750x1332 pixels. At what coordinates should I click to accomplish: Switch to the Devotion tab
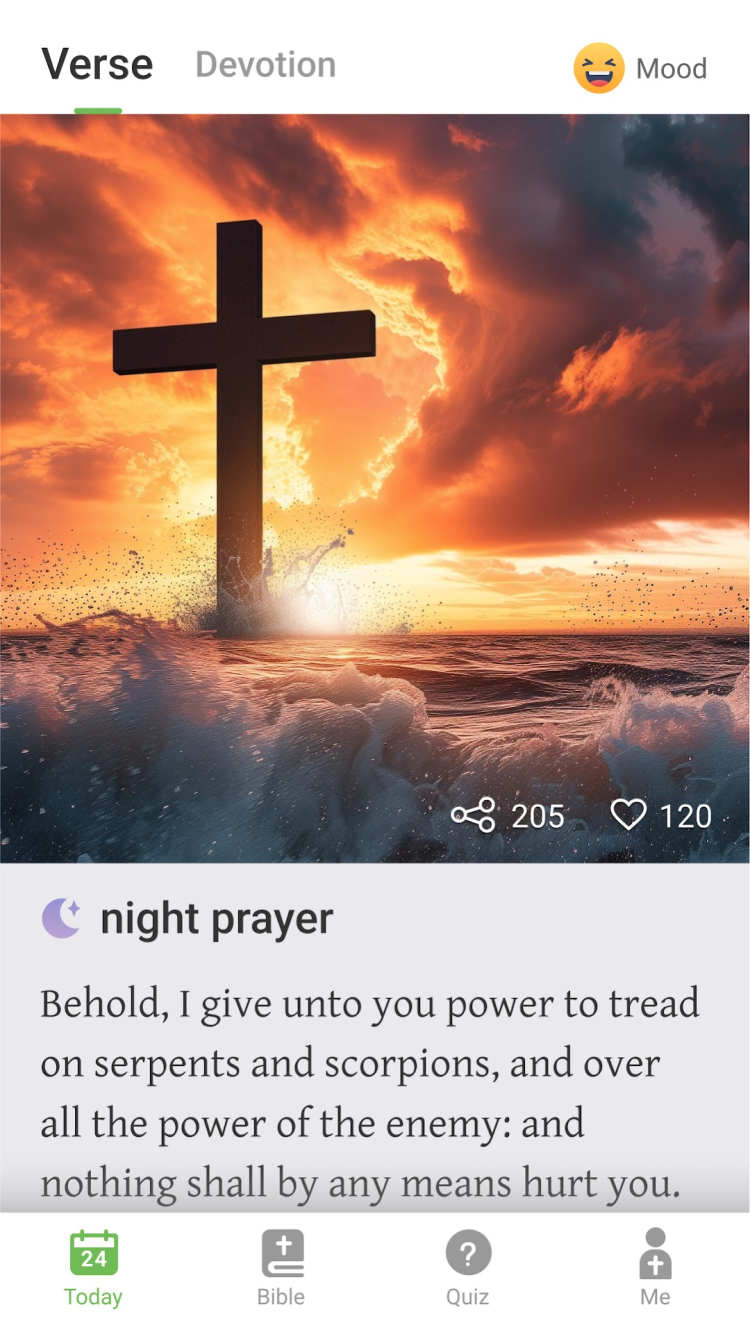click(265, 65)
